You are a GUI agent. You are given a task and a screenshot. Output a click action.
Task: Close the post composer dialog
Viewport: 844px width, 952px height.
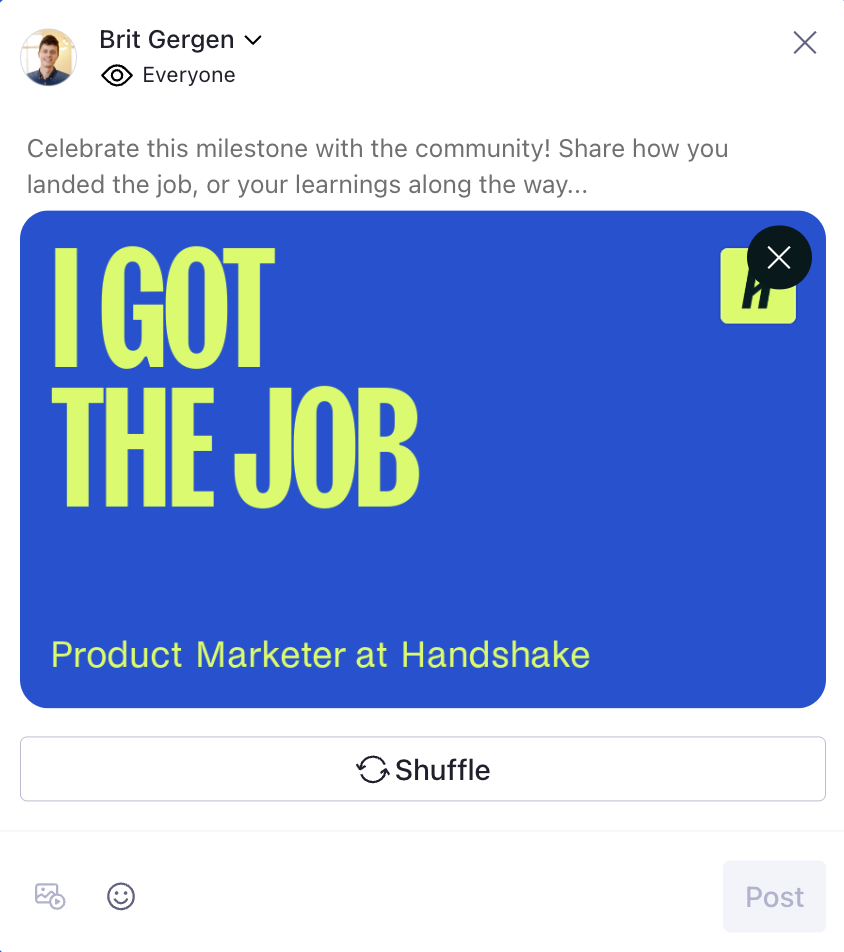(x=804, y=42)
